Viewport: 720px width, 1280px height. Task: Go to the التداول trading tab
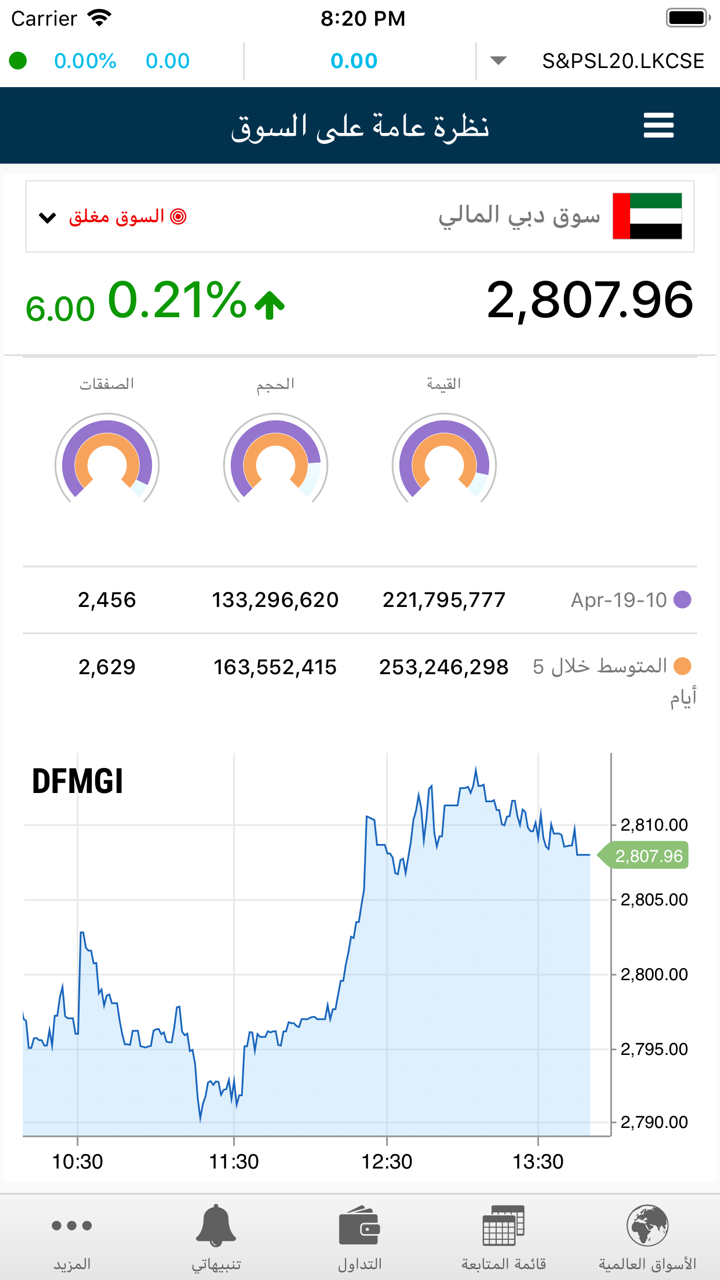359,1237
